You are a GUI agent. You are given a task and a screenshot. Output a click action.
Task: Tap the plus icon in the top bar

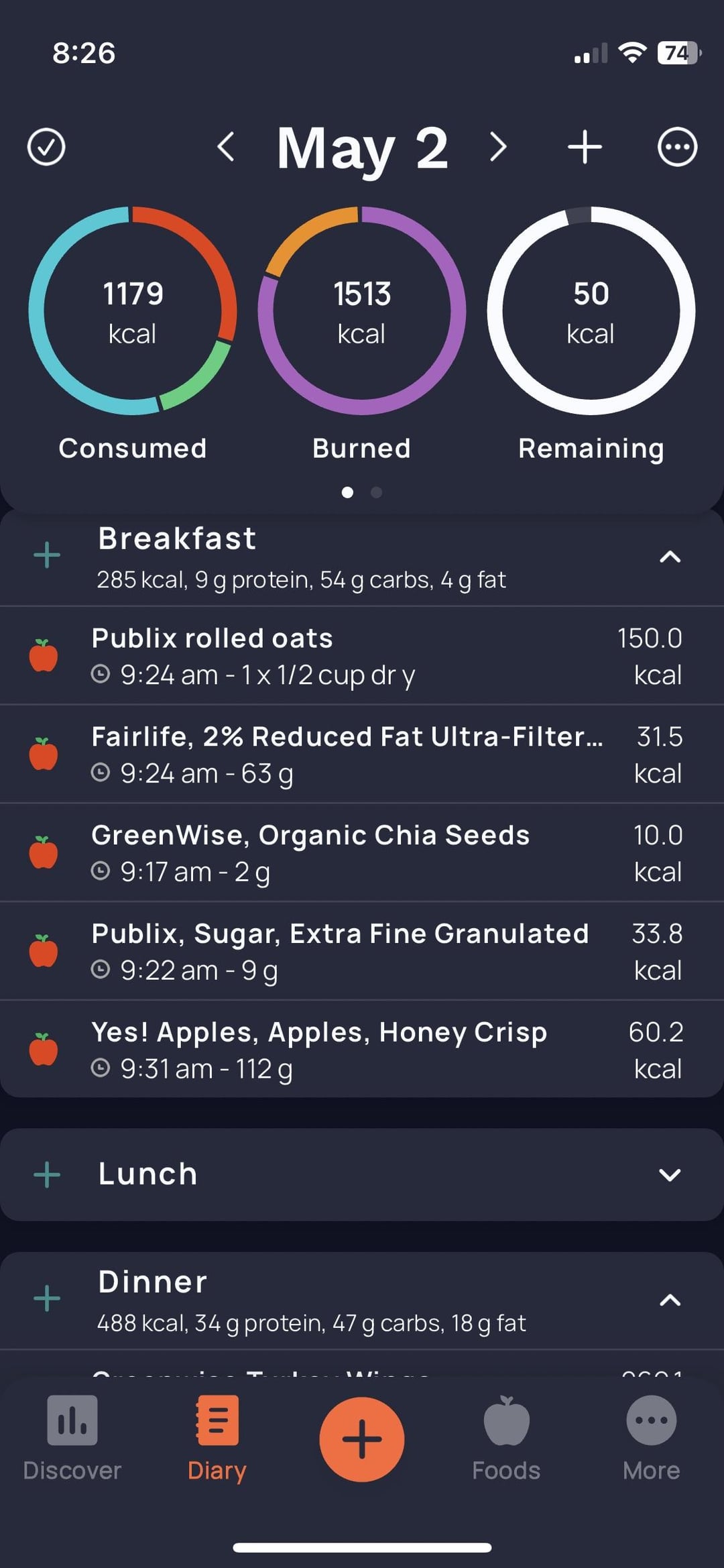point(585,147)
